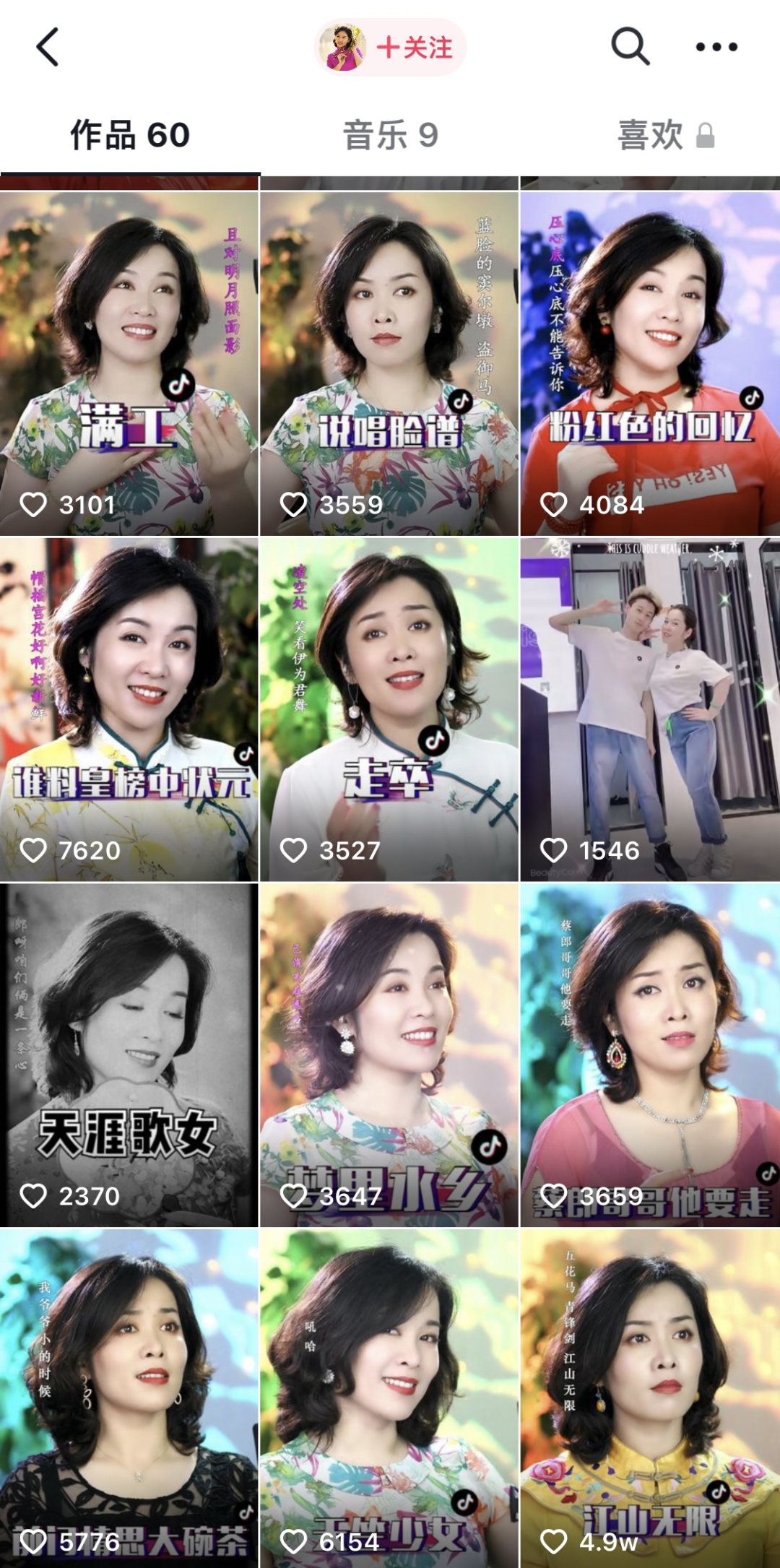Go back to the previous page

pyautogui.click(x=48, y=48)
